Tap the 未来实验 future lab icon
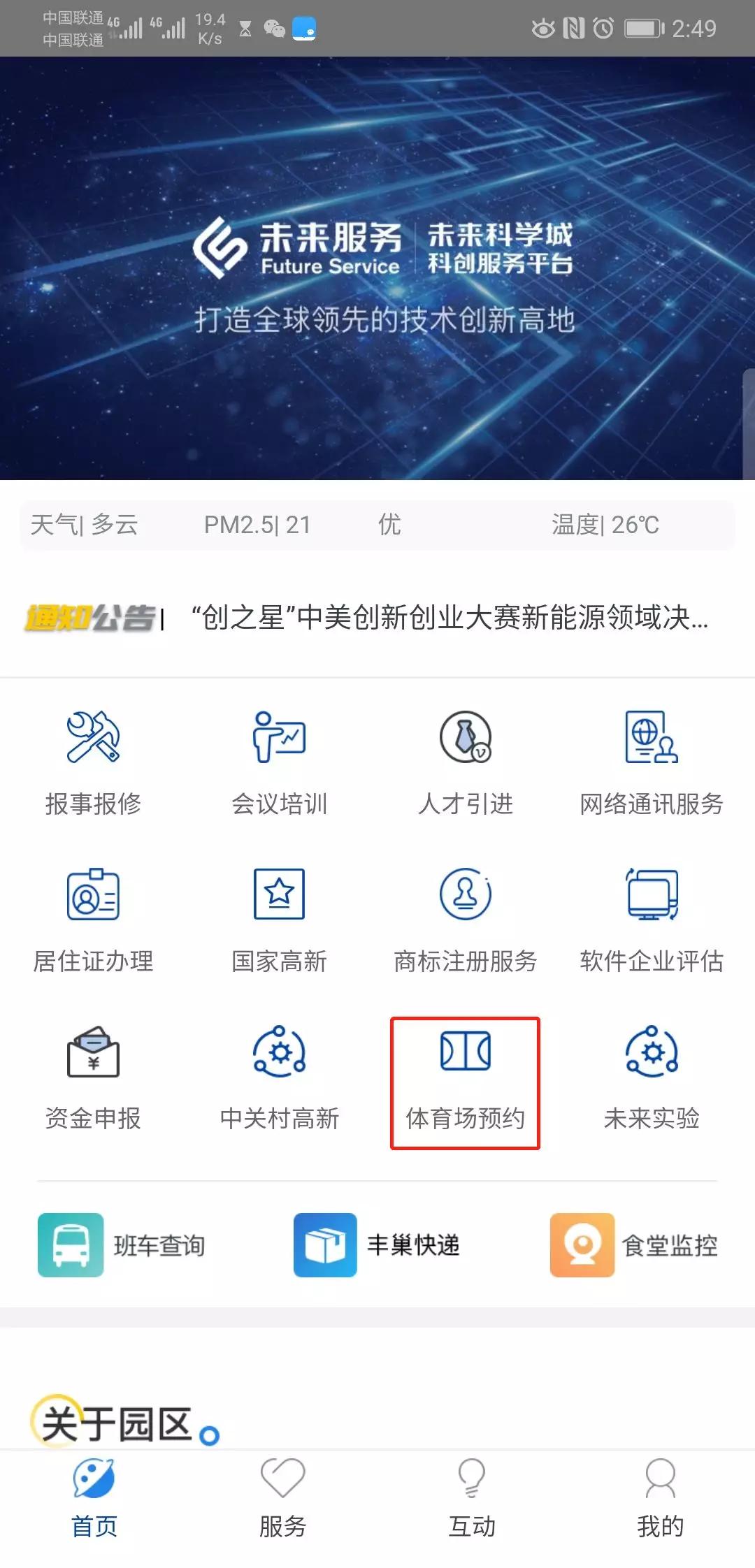This screenshot has height=1568, width=755. pyautogui.click(x=650, y=1080)
